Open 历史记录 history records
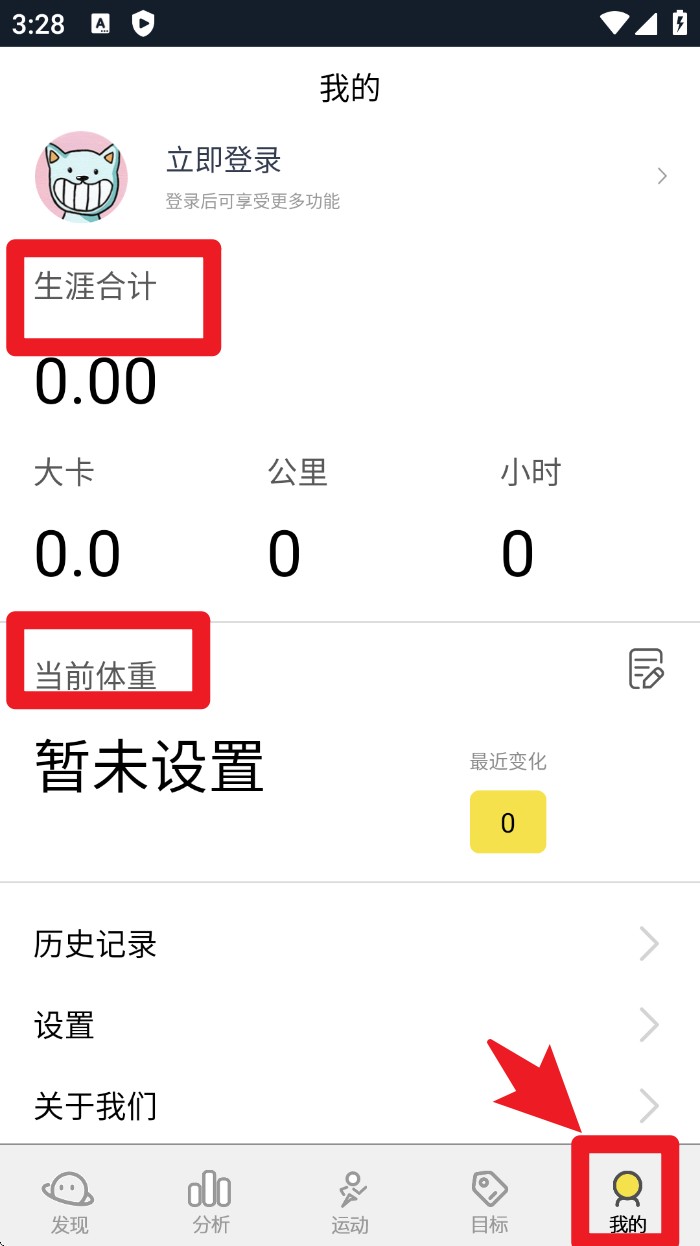The image size is (700, 1246). 350,944
